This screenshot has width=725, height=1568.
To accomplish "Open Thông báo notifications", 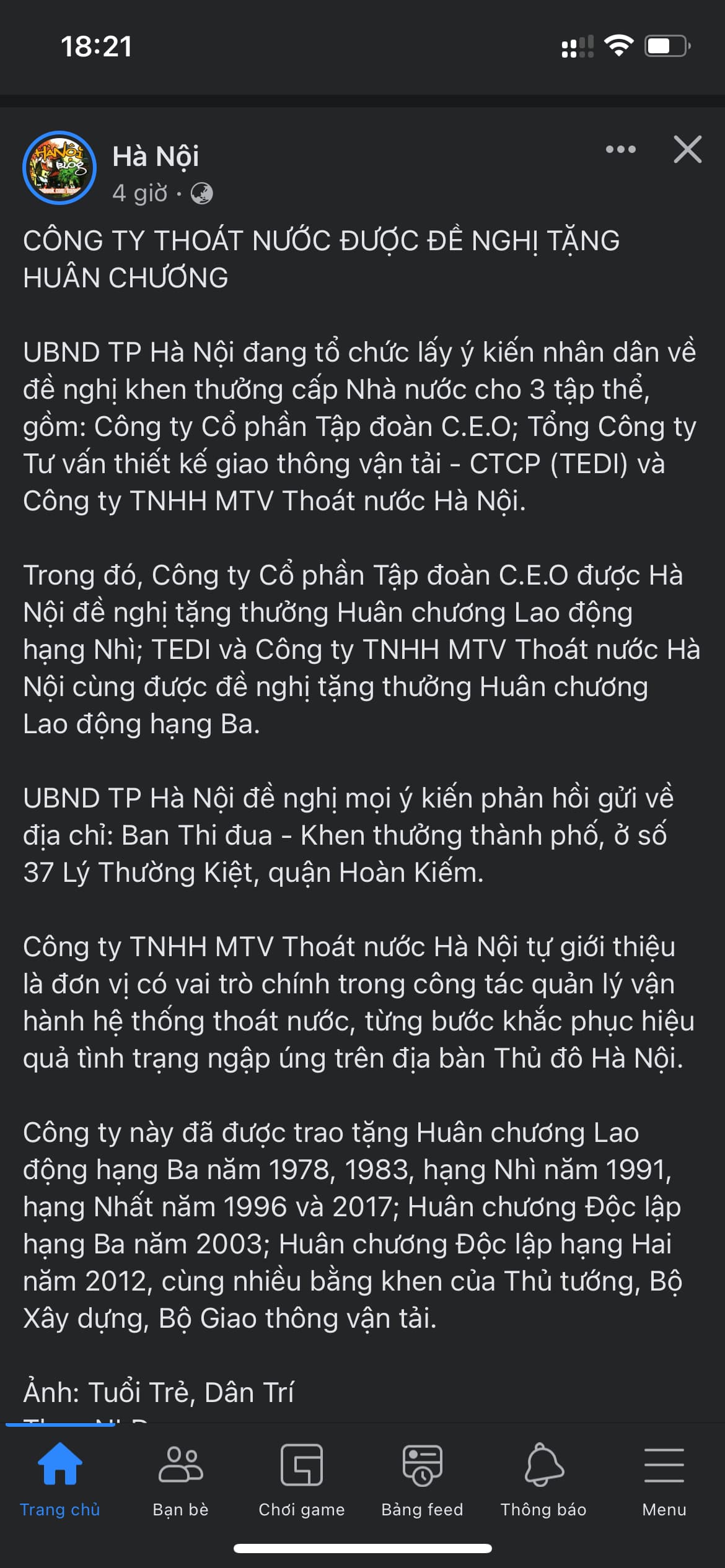I will click(543, 1479).
